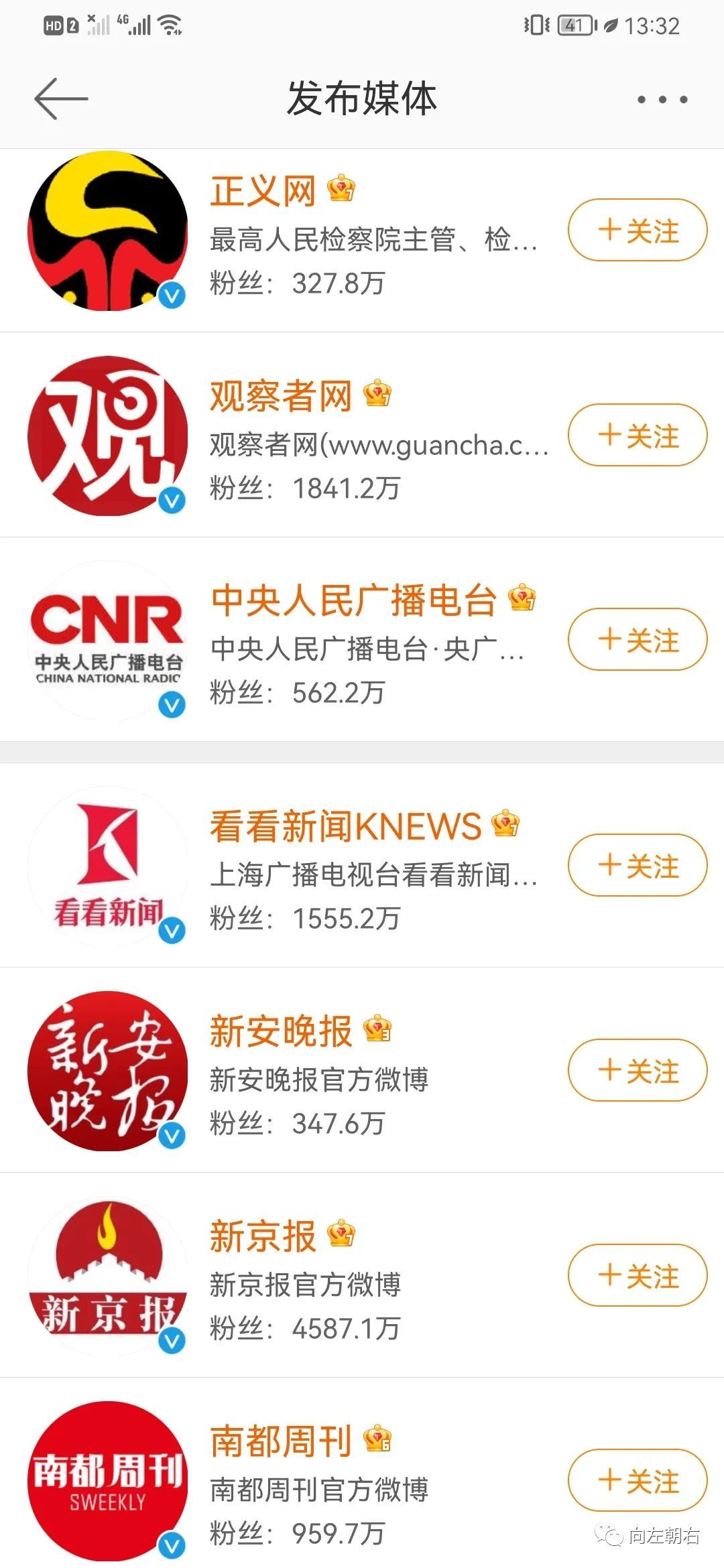Image resolution: width=724 pixels, height=1568 pixels.
Task: Follow 正义网 with its 关注 button
Action: pyautogui.click(x=638, y=231)
